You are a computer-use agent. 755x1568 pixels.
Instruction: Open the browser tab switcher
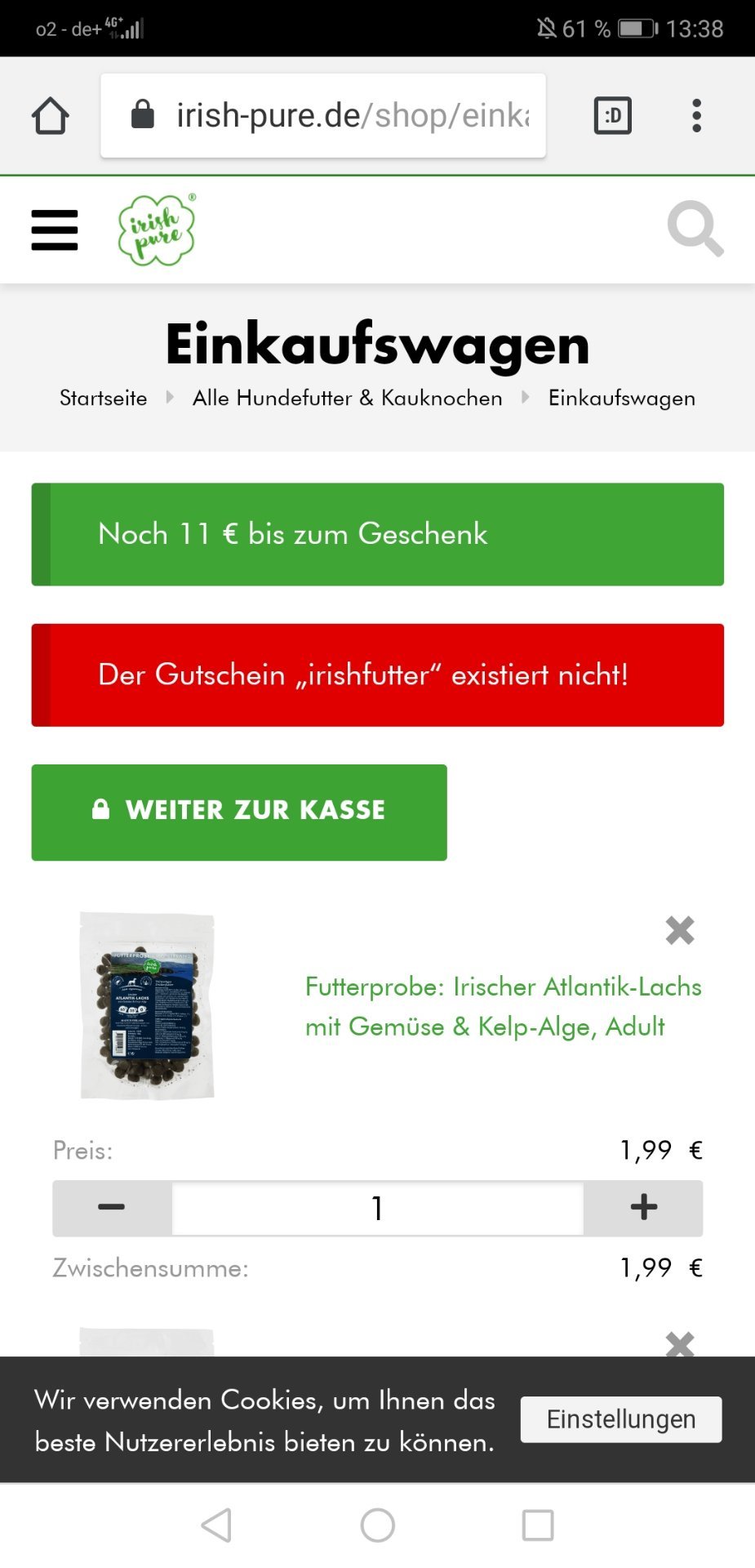pyautogui.click(x=613, y=115)
